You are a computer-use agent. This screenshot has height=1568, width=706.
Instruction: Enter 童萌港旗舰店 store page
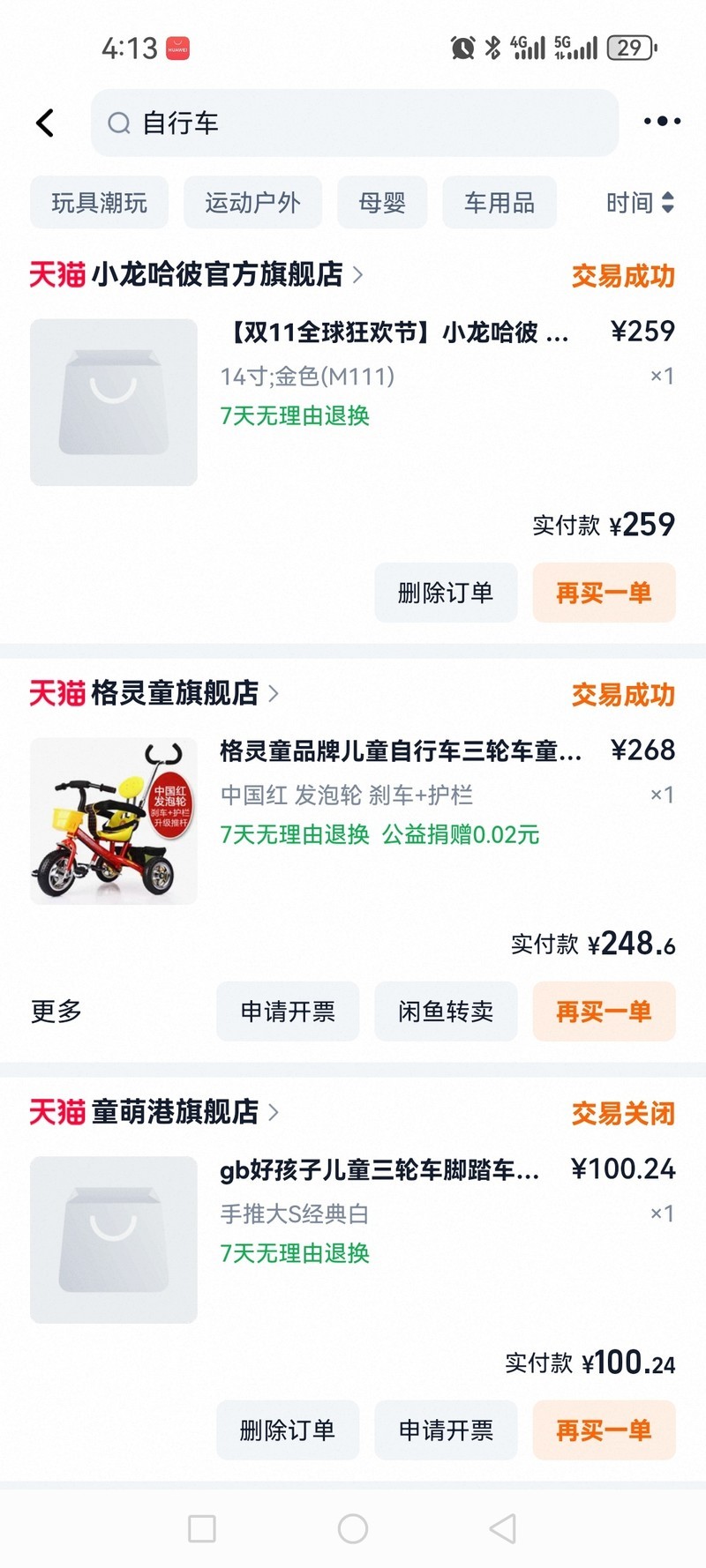(x=175, y=1113)
